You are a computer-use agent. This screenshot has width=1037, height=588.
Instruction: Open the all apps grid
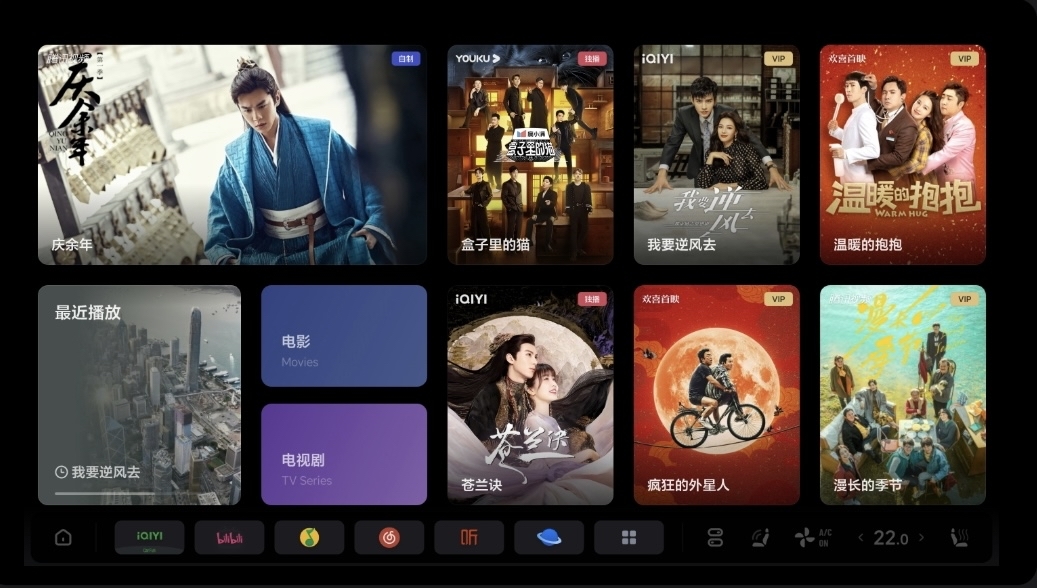[x=629, y=538]
